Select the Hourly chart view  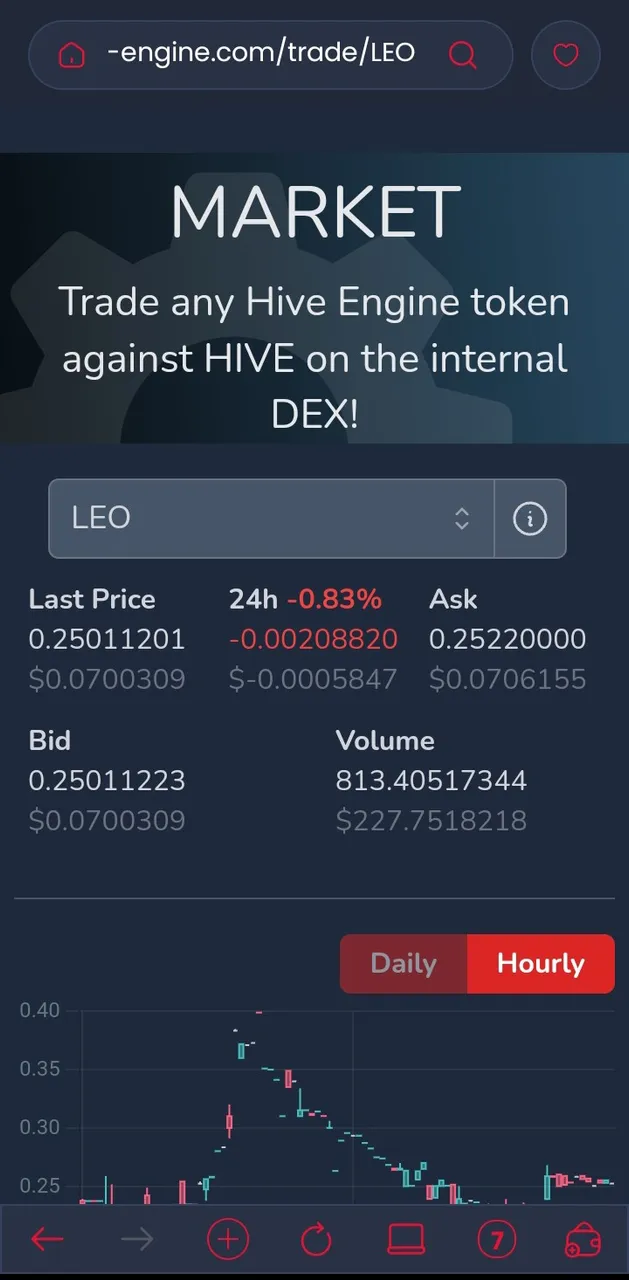pos(541,964)
